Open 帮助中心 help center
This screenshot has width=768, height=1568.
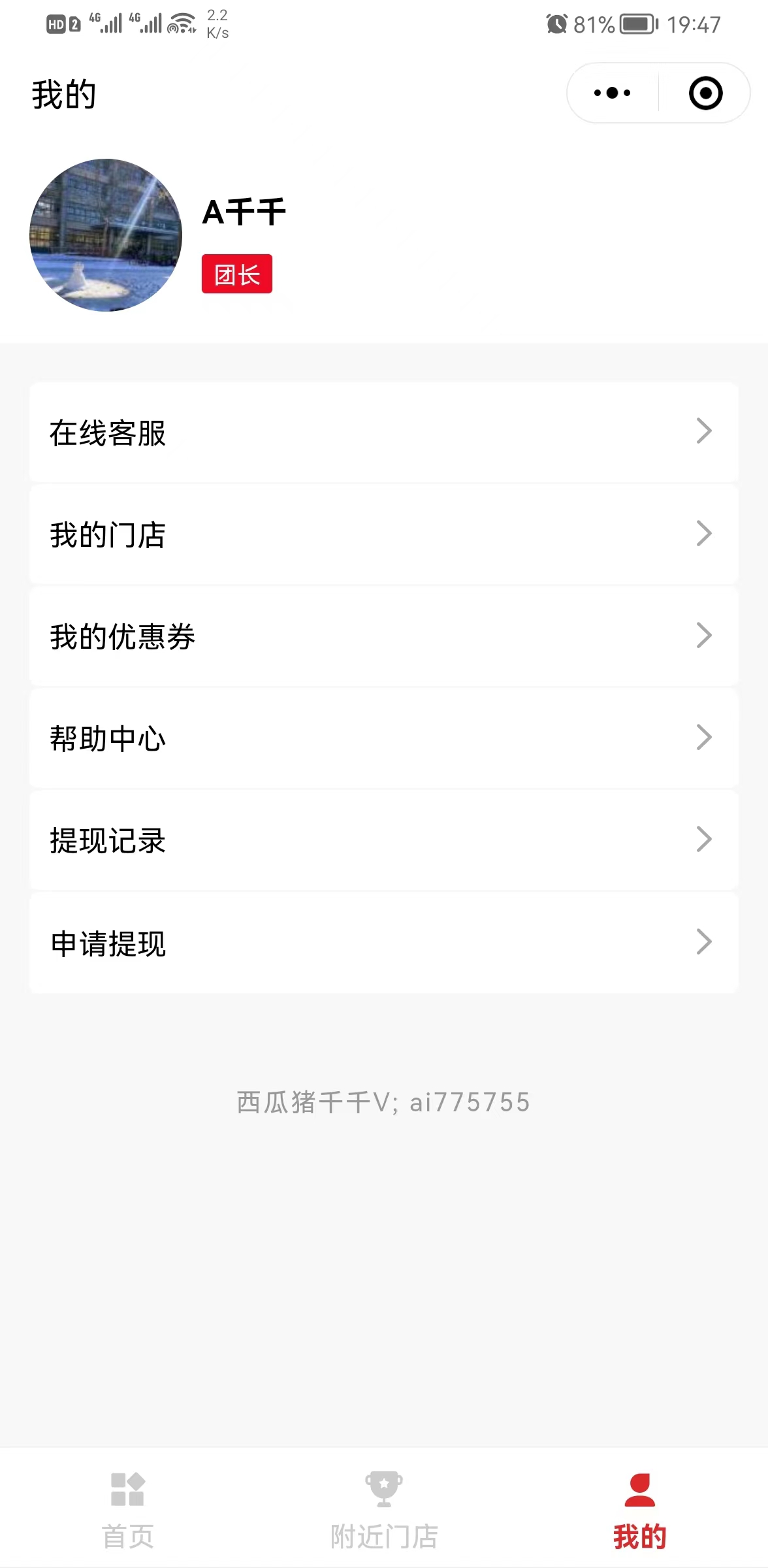[384, 738]
